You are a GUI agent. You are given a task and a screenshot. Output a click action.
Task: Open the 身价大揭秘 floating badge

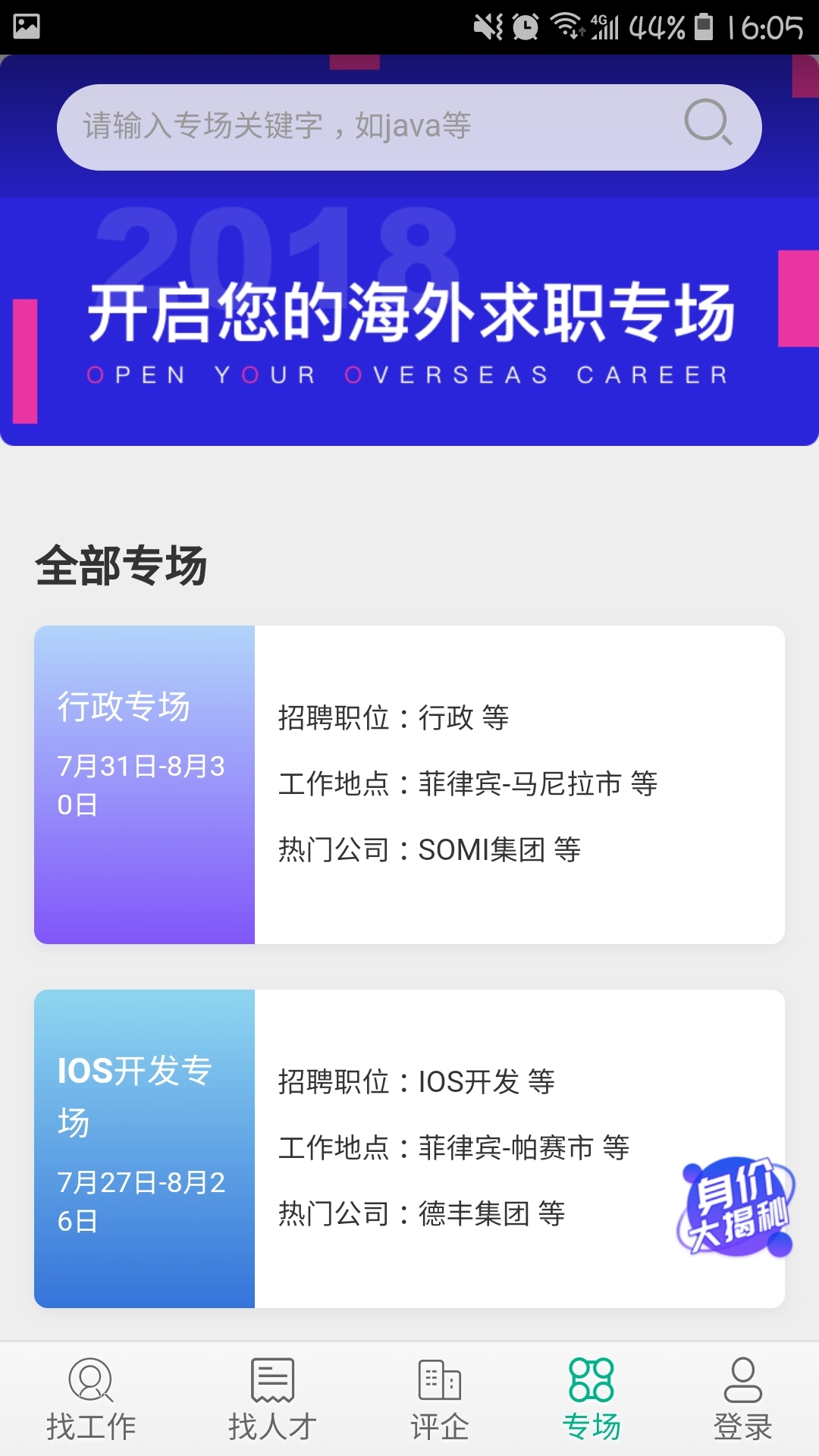[x=735, y=1206]
